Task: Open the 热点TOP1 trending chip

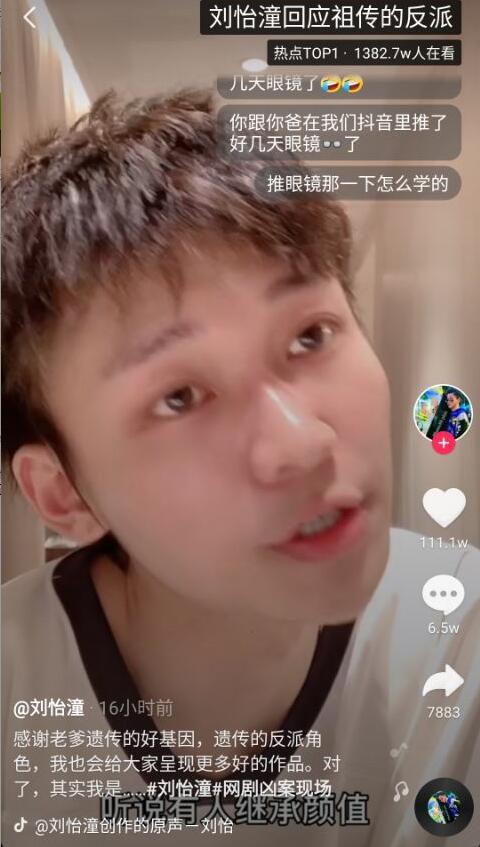Action: pyautogui.click(x=364, y=53)
